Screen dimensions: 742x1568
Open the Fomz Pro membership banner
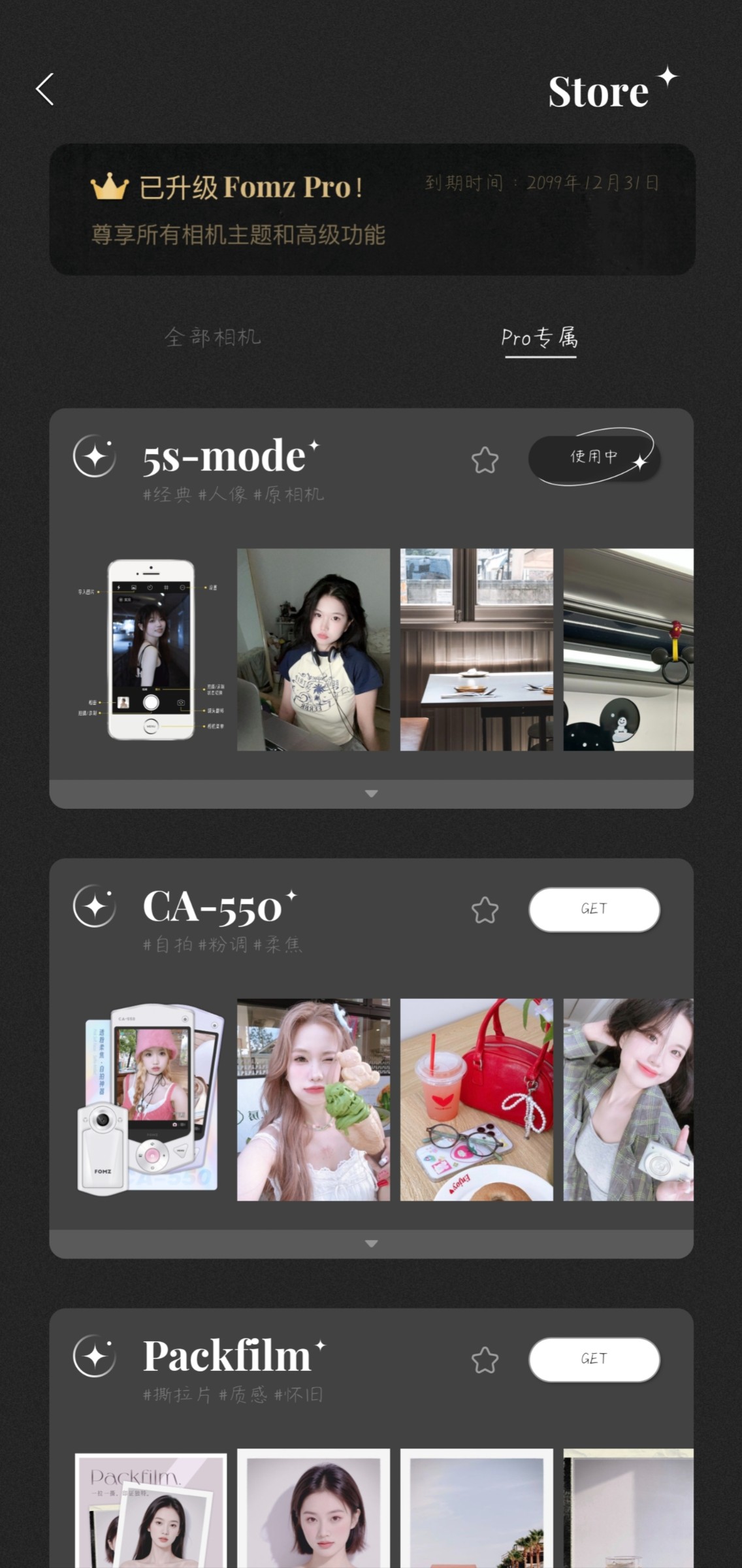(x=372, y=209)
